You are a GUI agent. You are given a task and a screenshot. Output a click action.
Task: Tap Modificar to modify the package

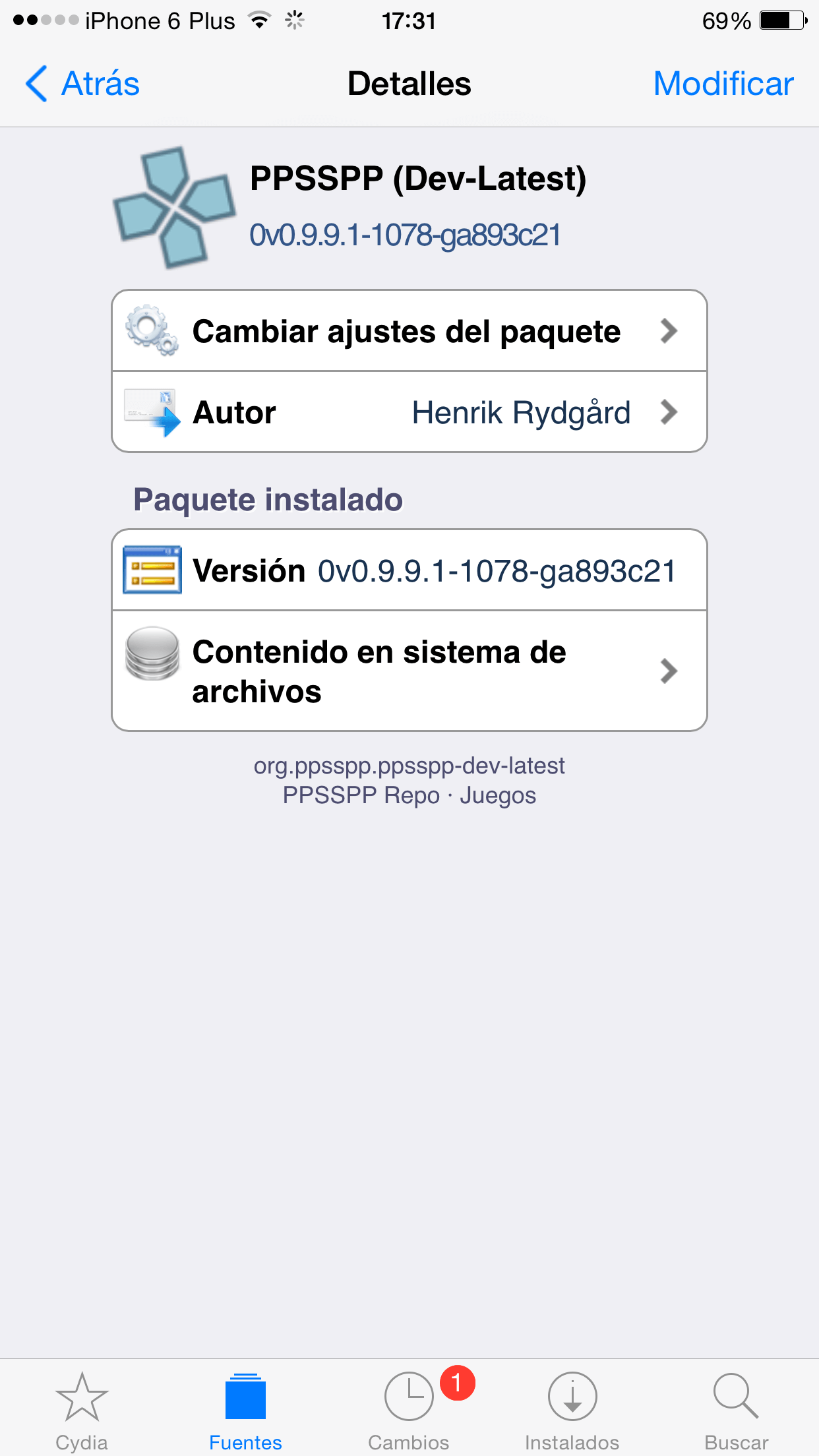coord(723,84)
